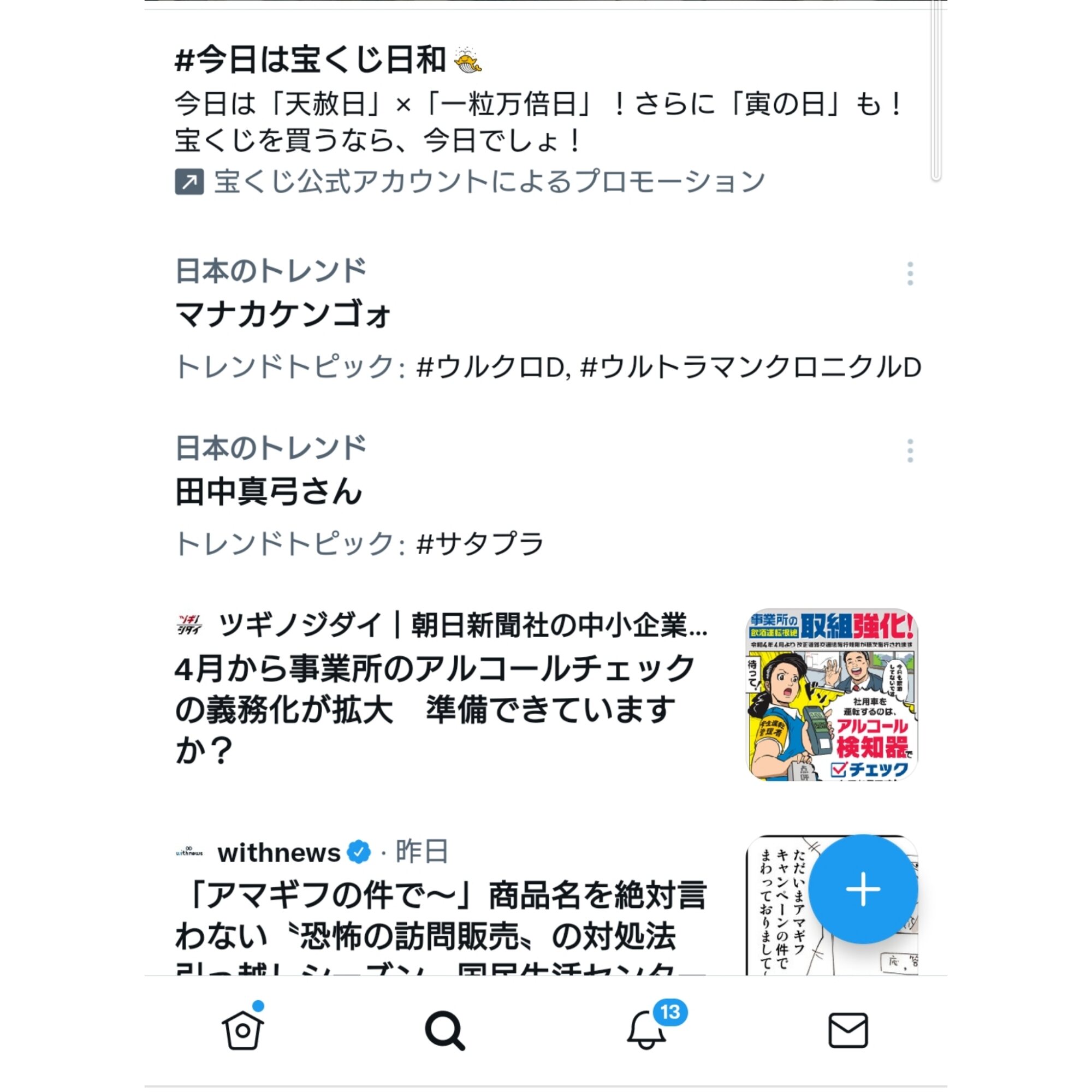Open the notifications bell tab
Image resolution: width=1092 pixels, height=1092 pixels.
click(x=646, y=1030)
